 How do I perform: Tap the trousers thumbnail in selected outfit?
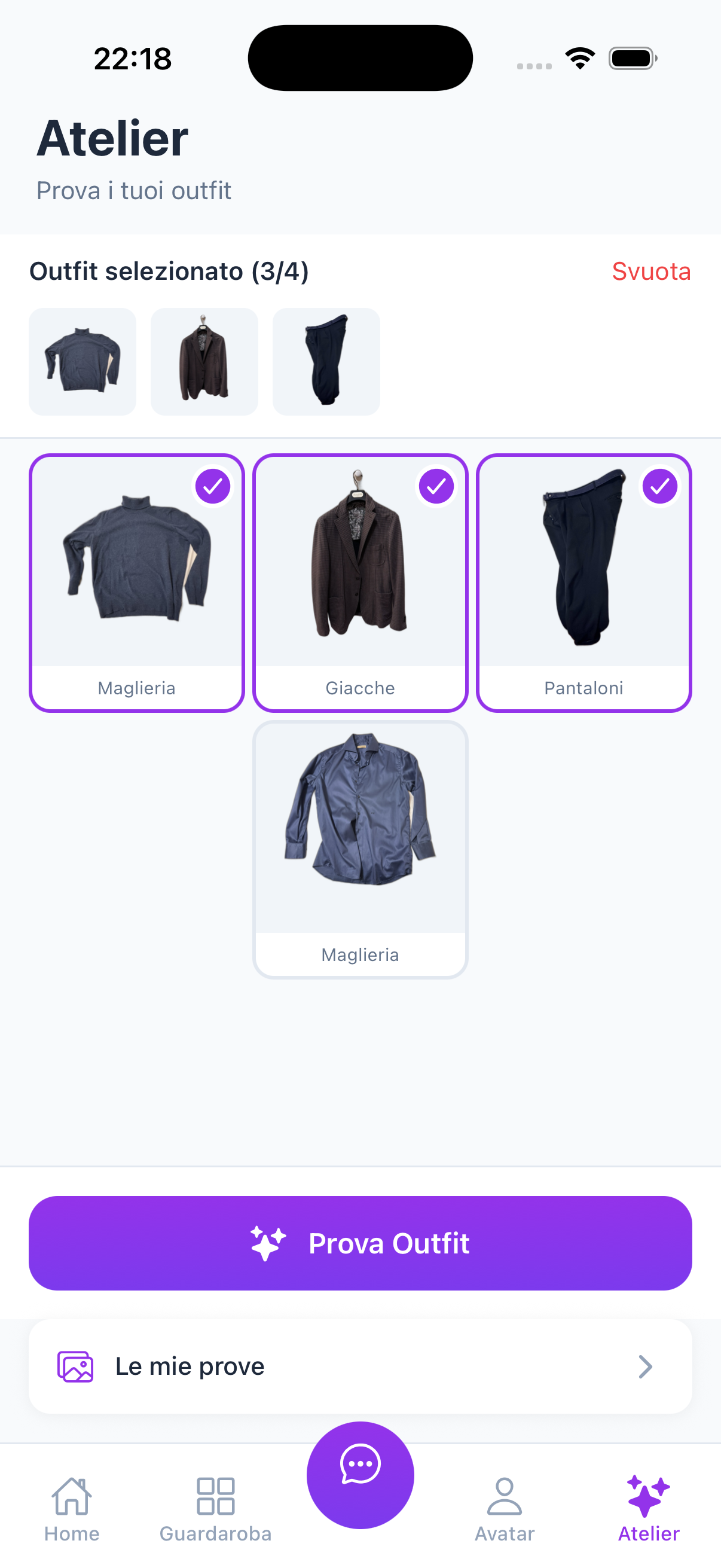pos(326,362)
